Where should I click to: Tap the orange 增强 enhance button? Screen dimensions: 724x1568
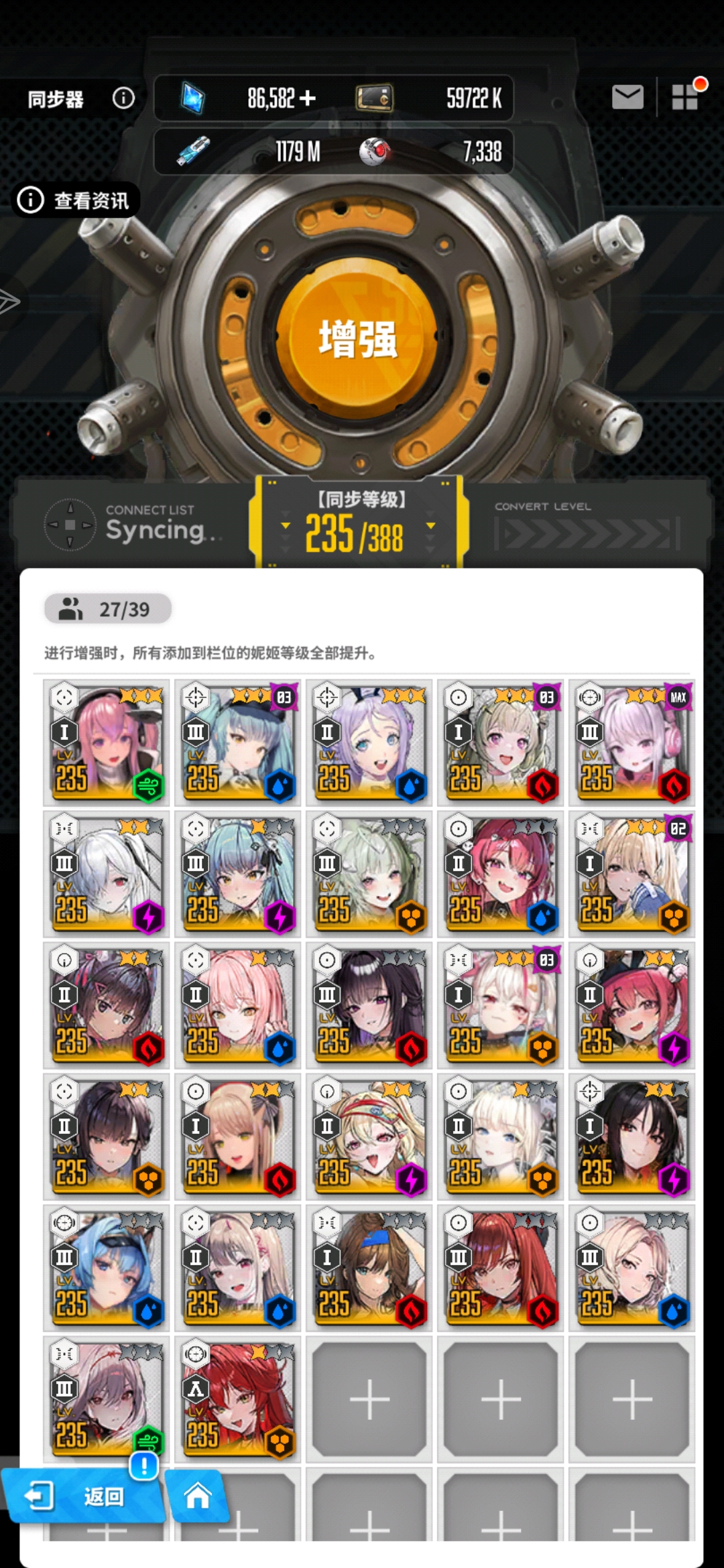(x=357, y=339)
